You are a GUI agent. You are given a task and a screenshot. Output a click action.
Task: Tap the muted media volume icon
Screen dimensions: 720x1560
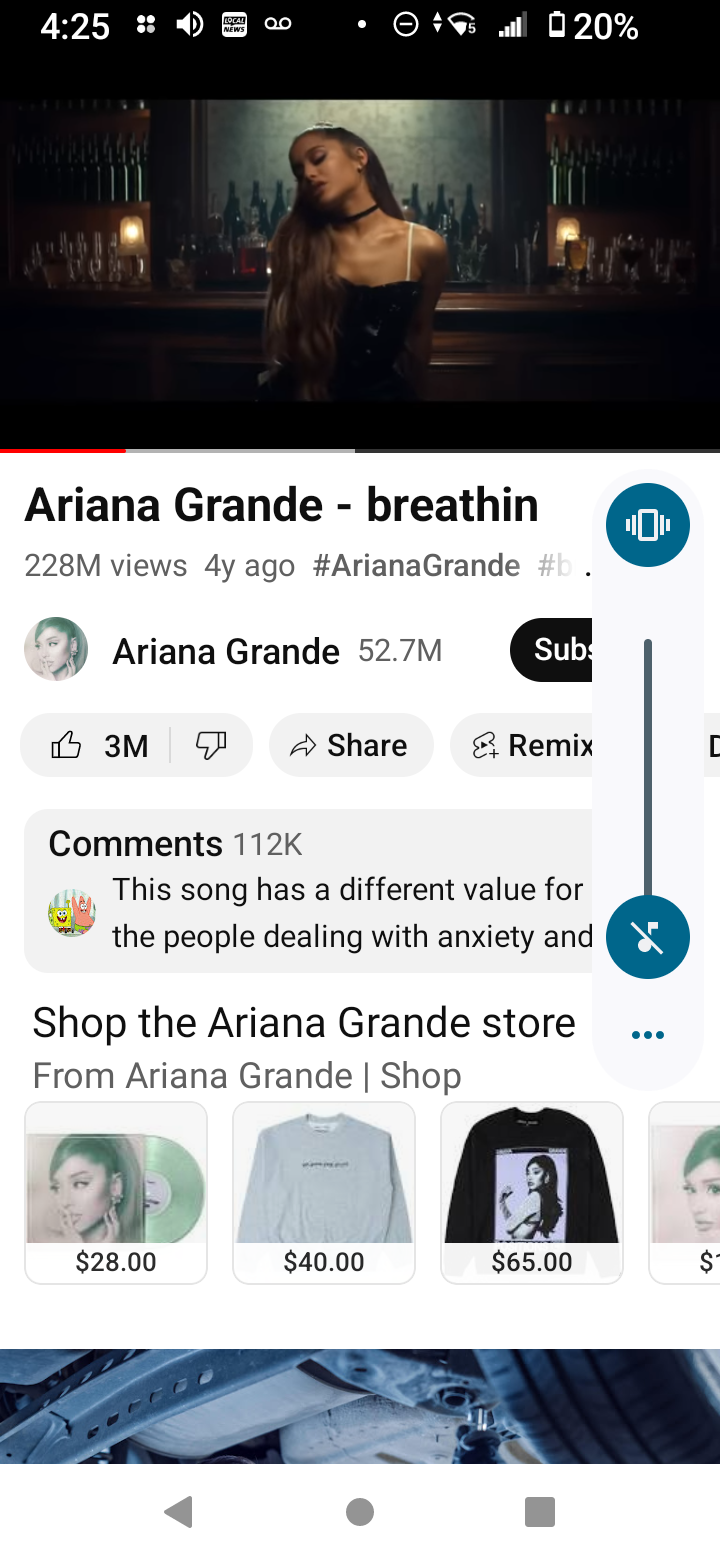click(x=648, y=937)
